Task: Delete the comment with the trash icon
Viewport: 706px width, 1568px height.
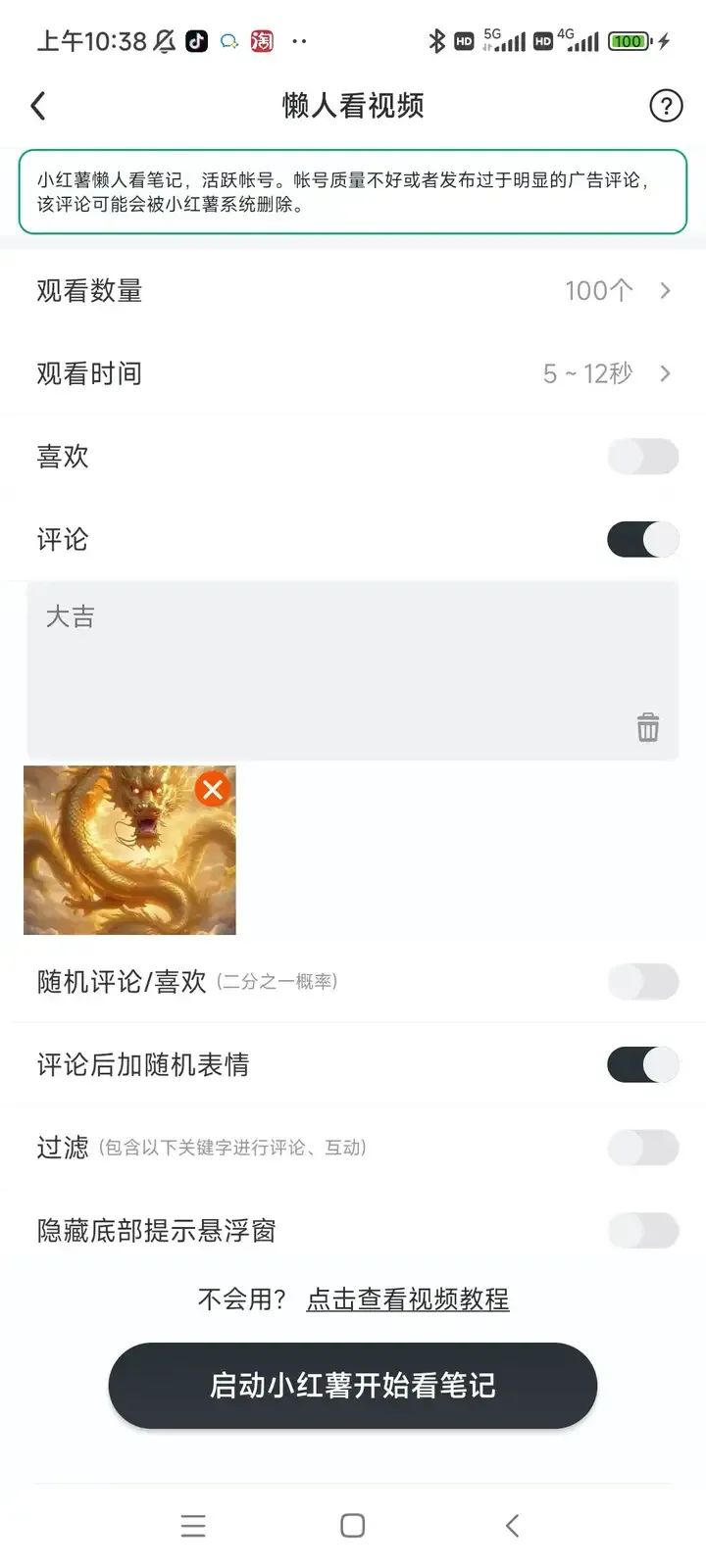Action: pos(648,727)
